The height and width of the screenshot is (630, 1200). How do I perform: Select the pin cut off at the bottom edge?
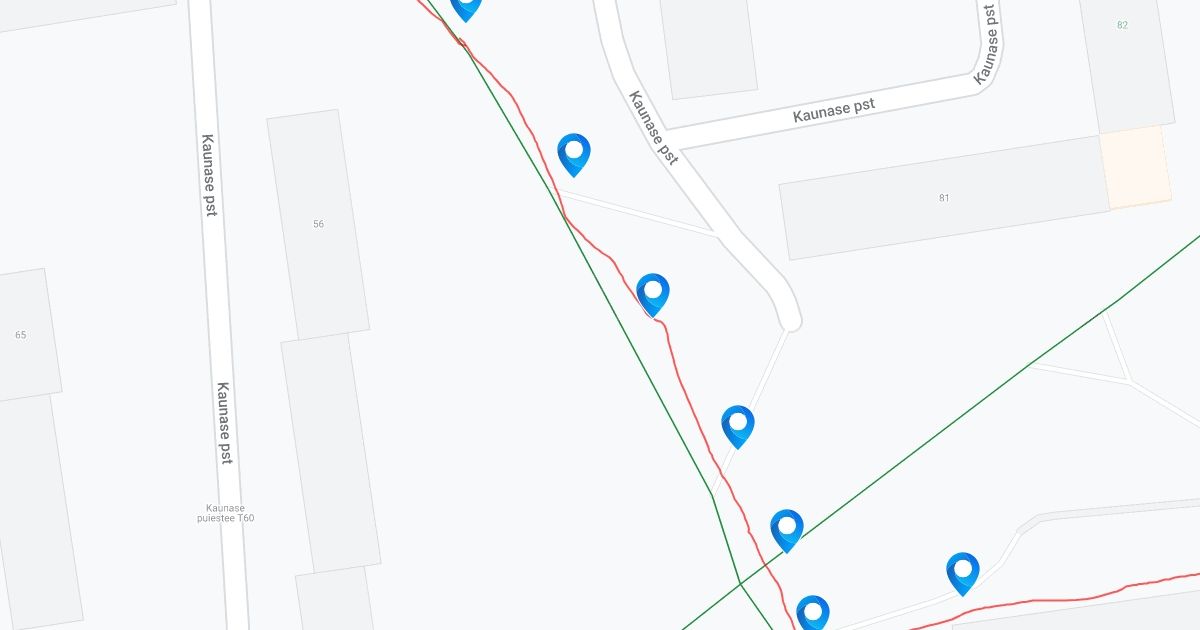[813, 612]
